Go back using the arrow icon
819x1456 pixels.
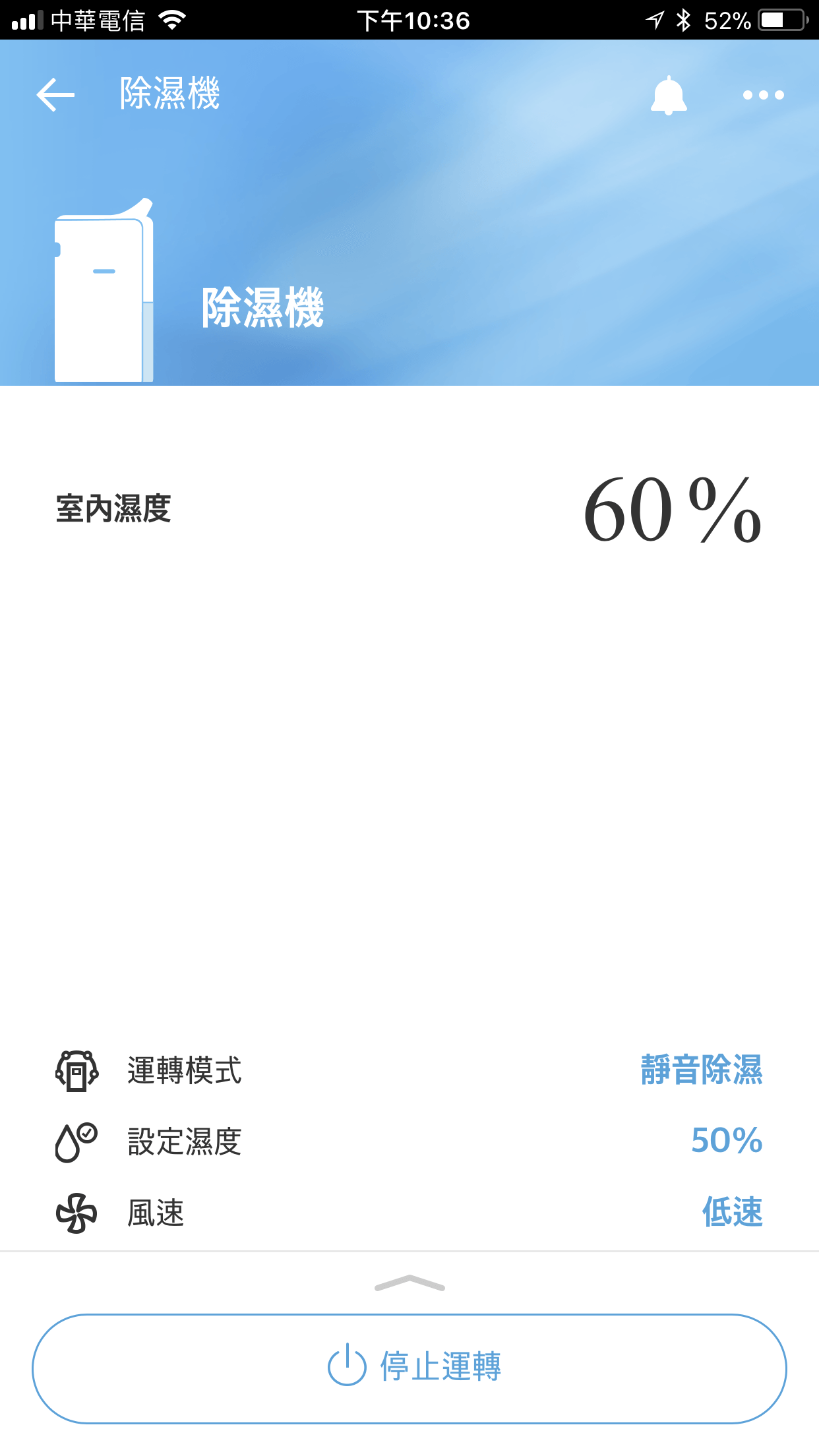pos(55,94)
